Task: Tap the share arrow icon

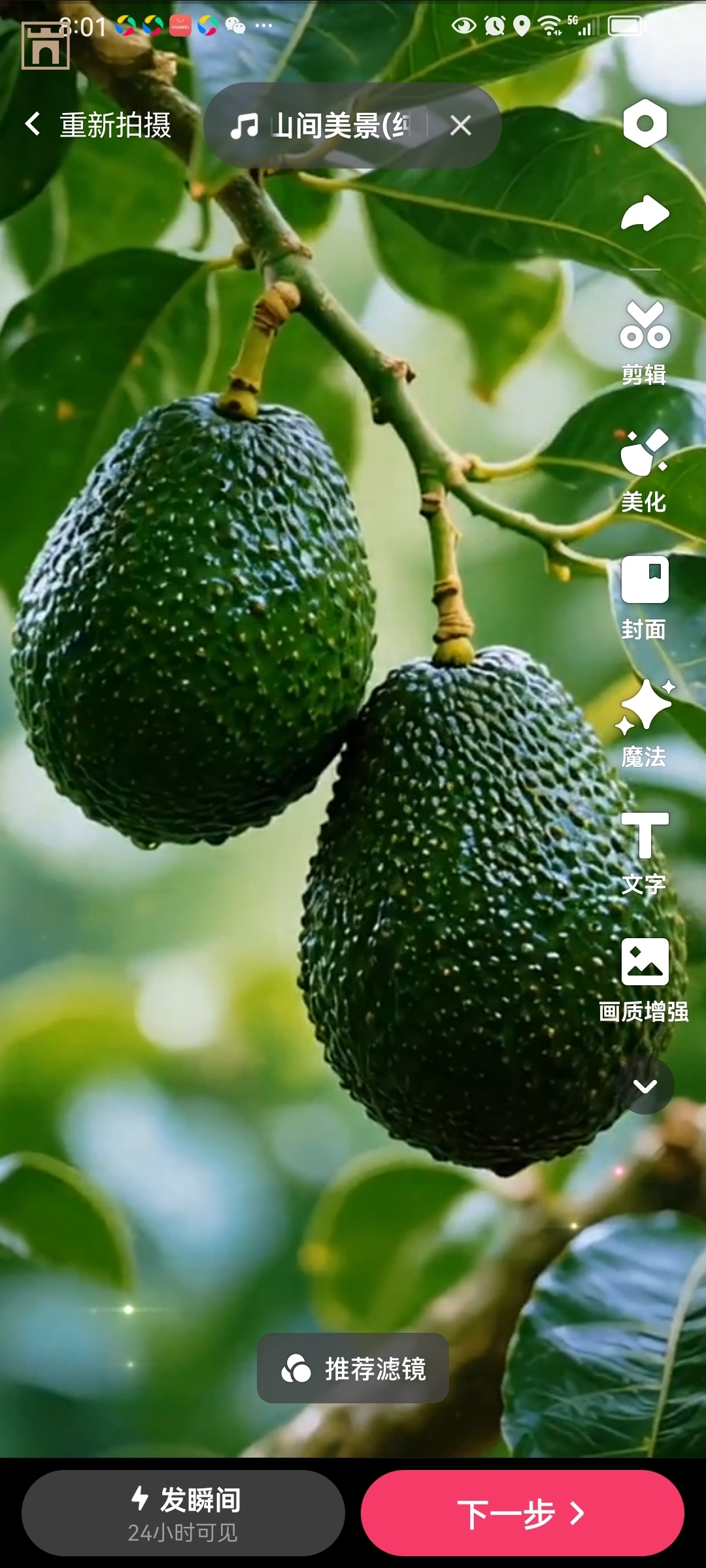Action: [644, 212]
